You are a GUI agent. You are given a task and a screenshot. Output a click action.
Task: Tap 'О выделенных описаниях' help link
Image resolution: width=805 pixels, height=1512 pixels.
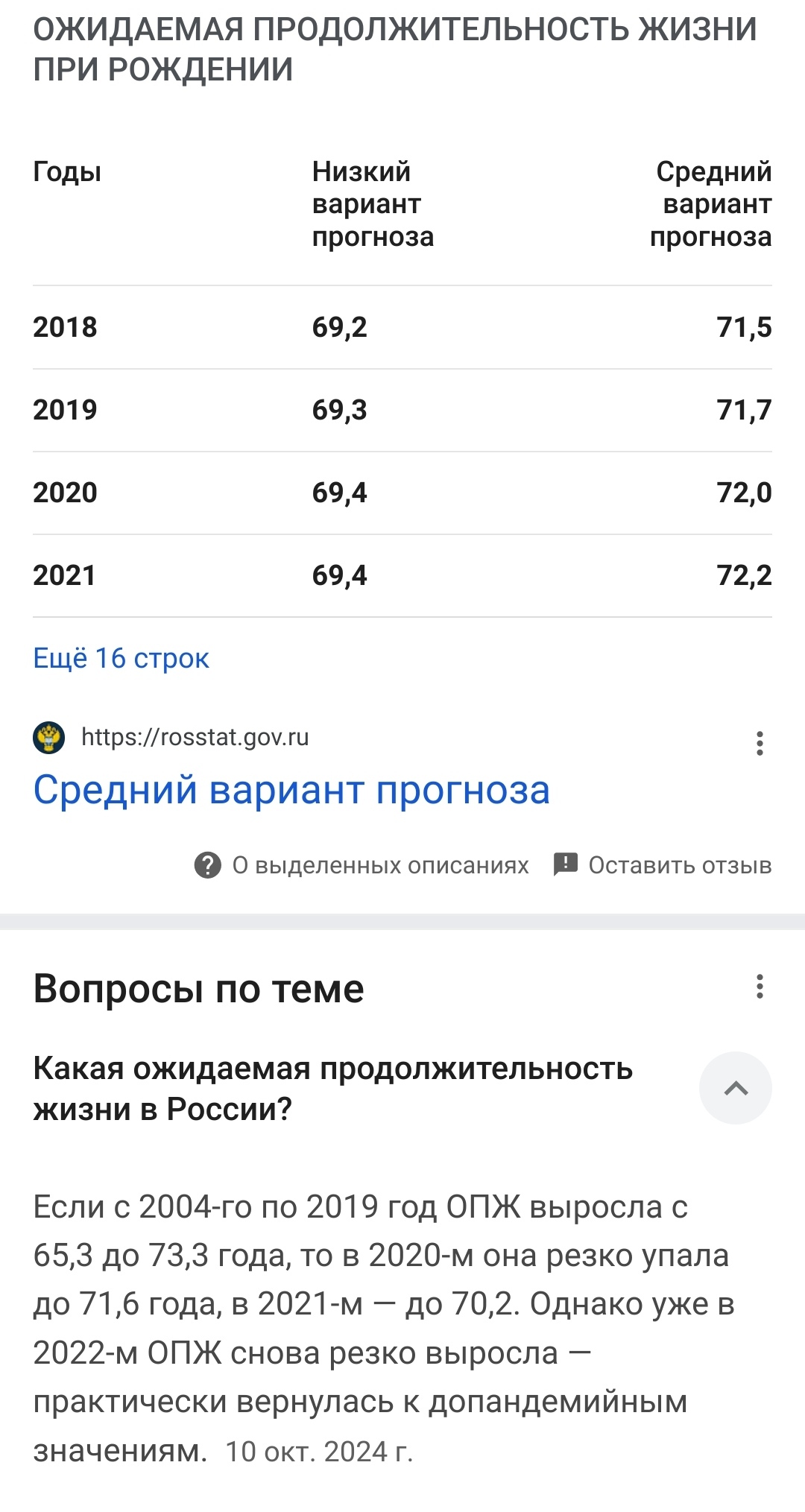tap(362, 865)
